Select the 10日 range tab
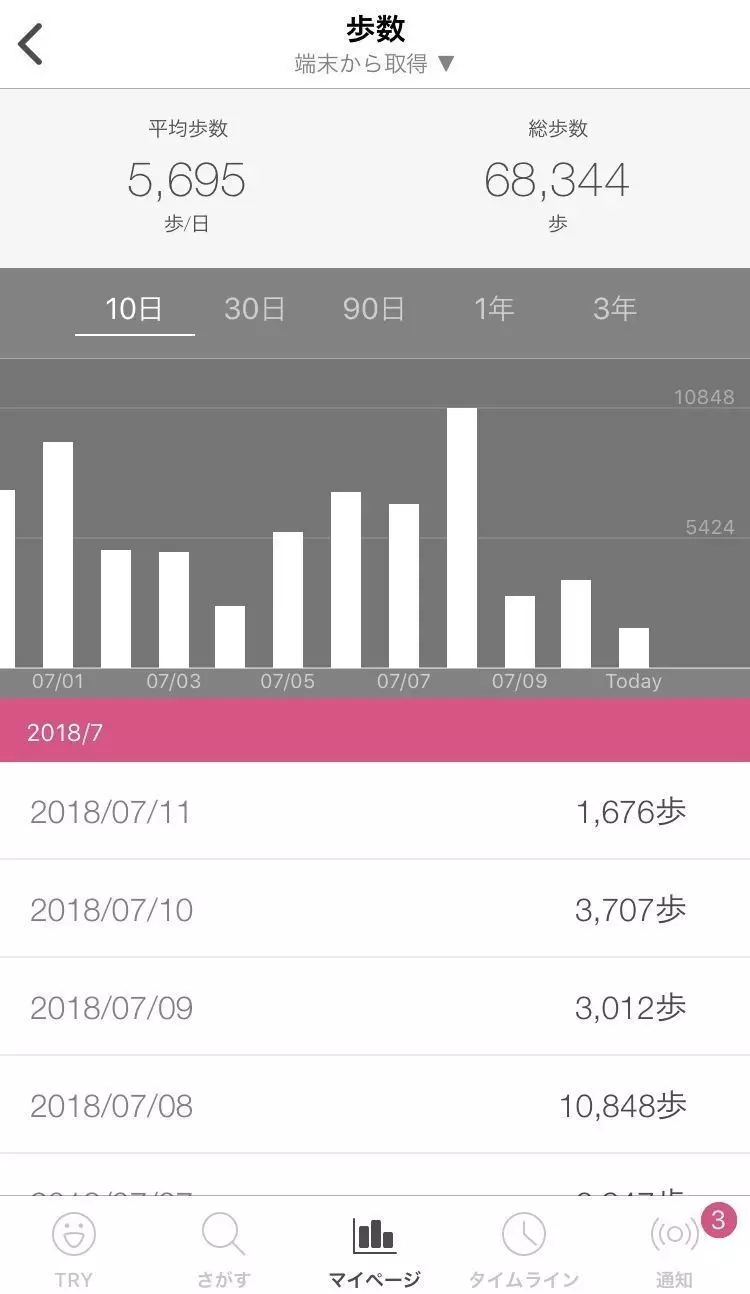Viewport: 750px width, 1294px height. point(134,309)
